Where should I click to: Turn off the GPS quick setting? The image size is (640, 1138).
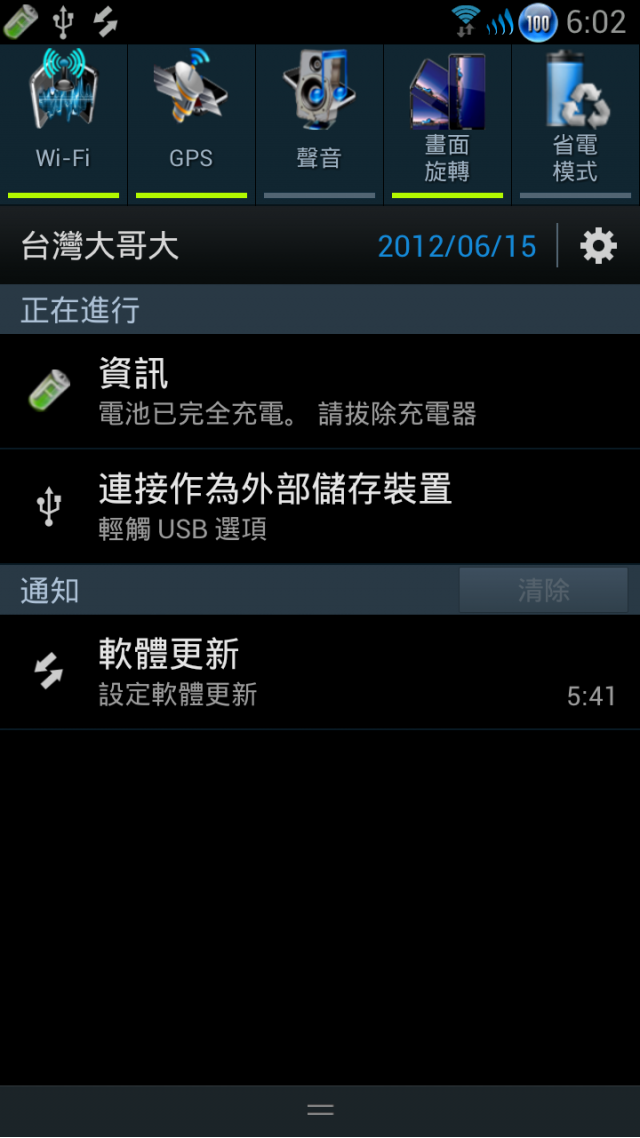(192, 124)
